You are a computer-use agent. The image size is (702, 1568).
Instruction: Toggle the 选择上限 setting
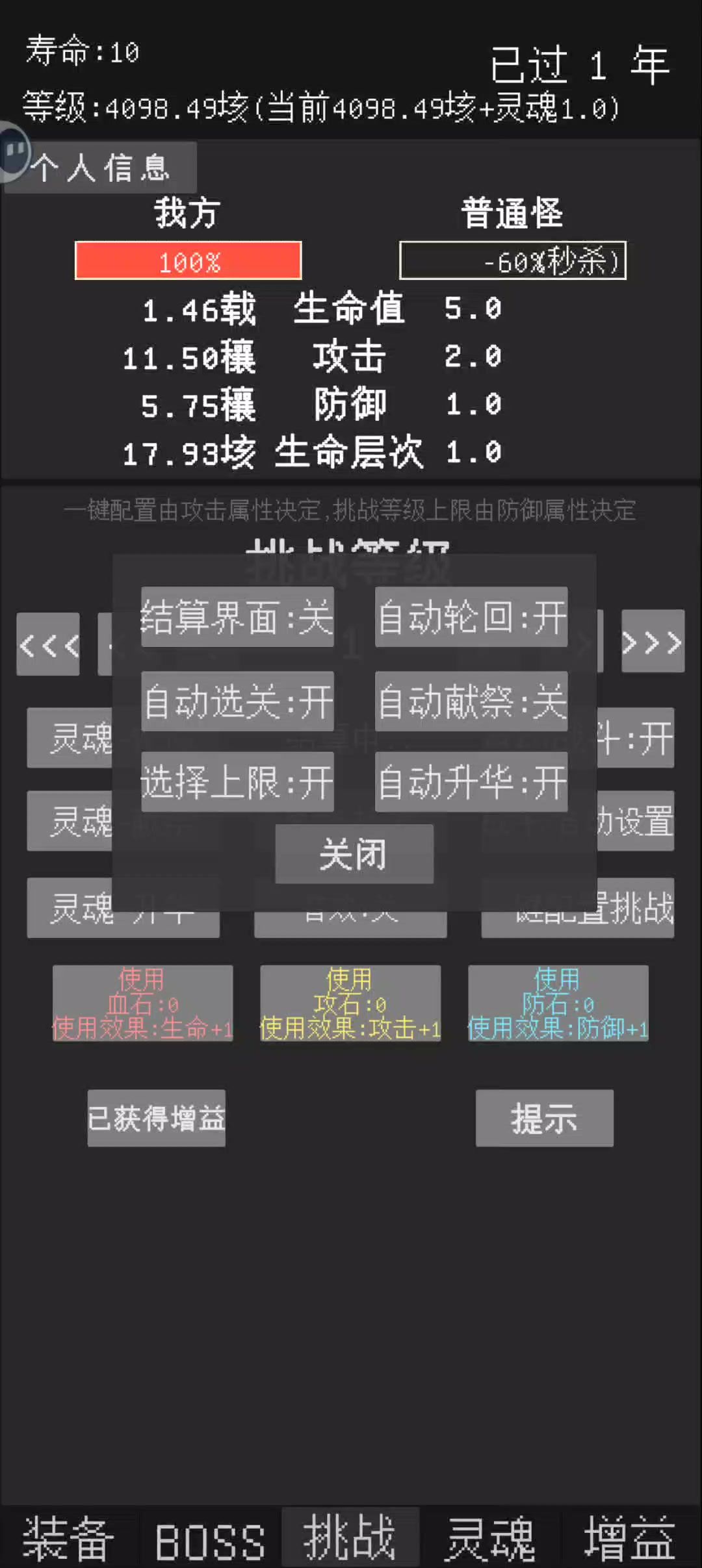237,782
